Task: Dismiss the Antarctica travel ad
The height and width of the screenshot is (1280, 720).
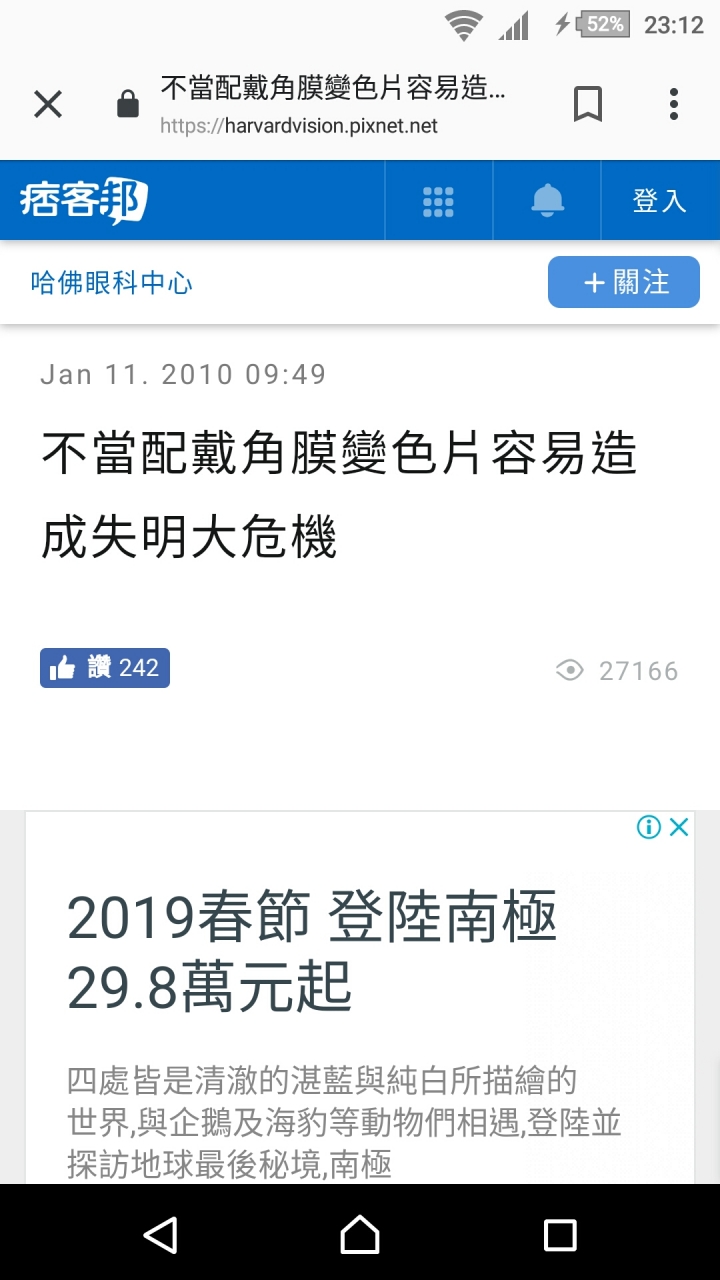Action: click(679, 827)
